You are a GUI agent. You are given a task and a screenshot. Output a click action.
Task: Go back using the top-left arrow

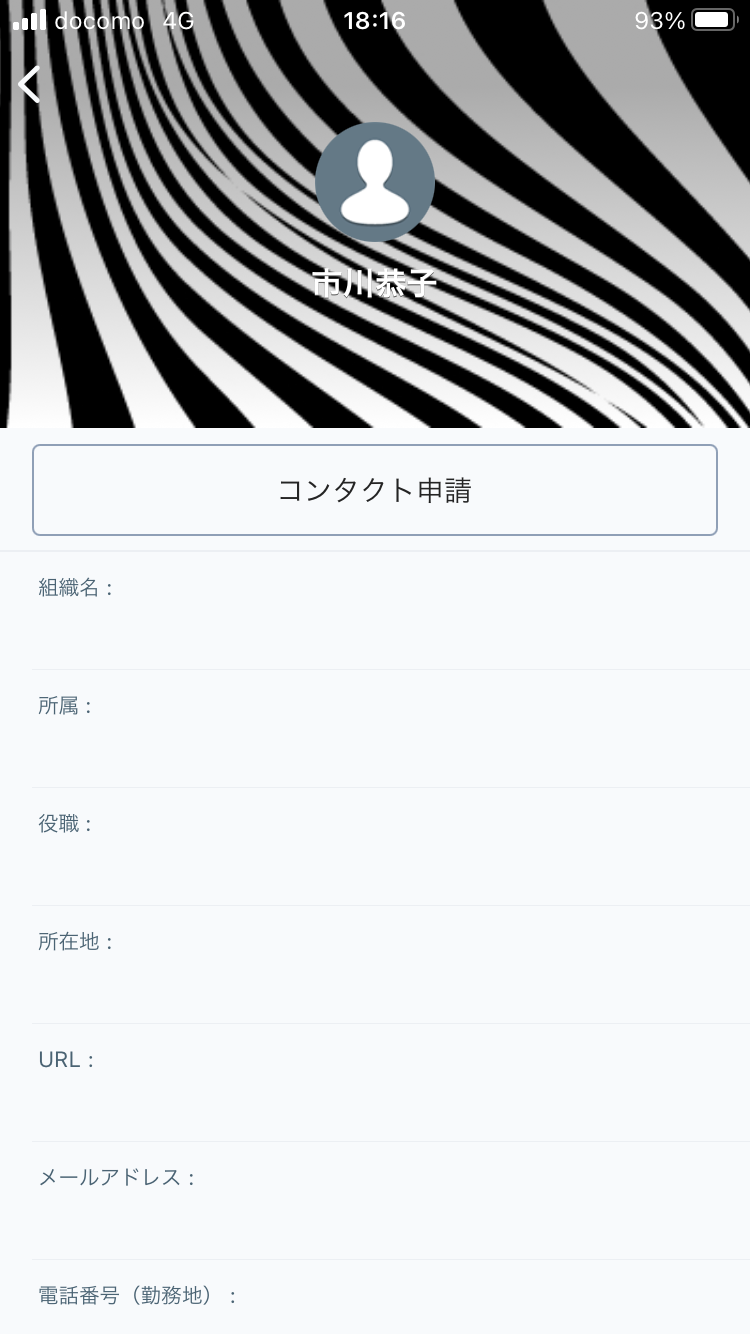tap(30, 85)
